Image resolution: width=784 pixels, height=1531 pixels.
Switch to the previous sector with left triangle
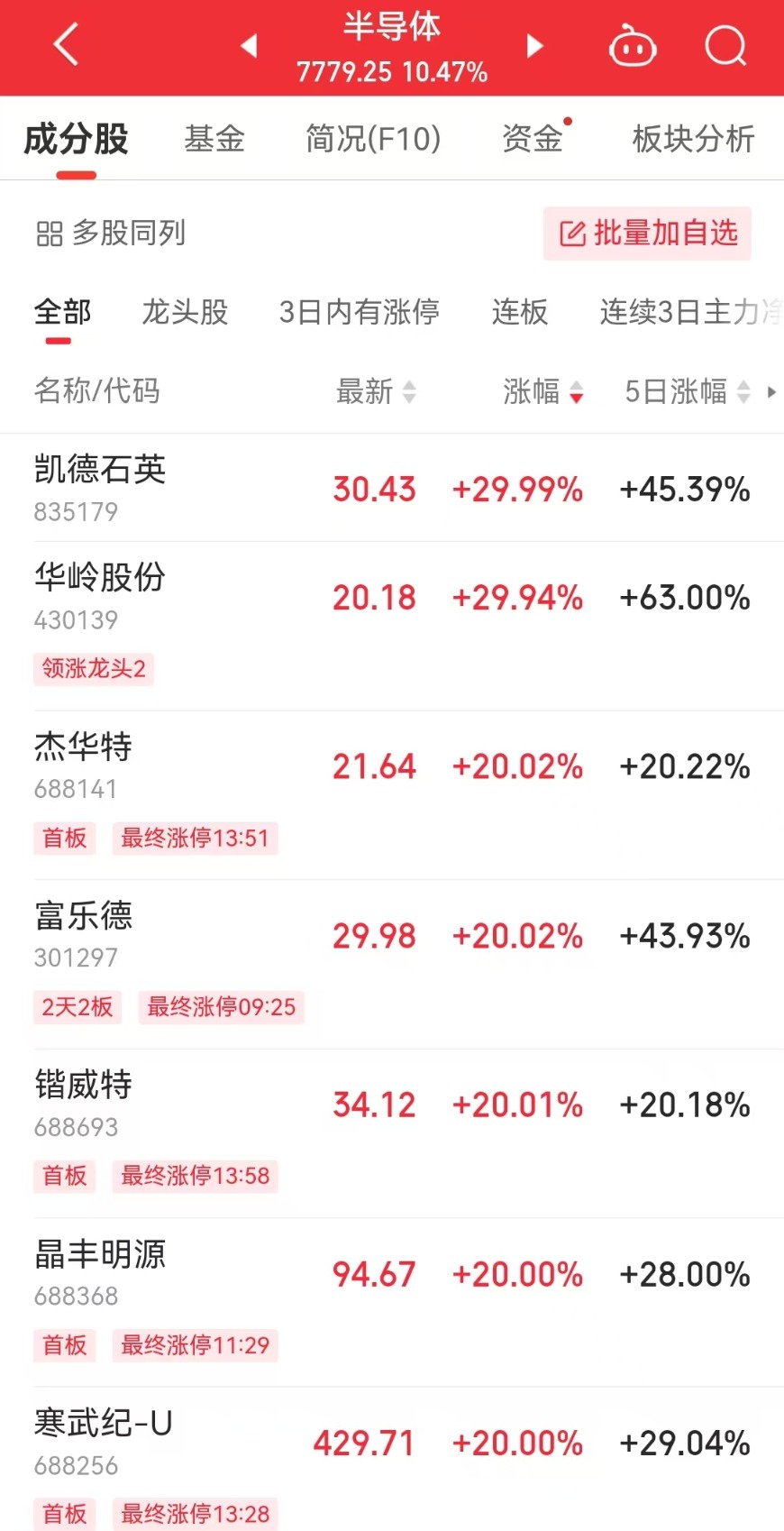250,45
